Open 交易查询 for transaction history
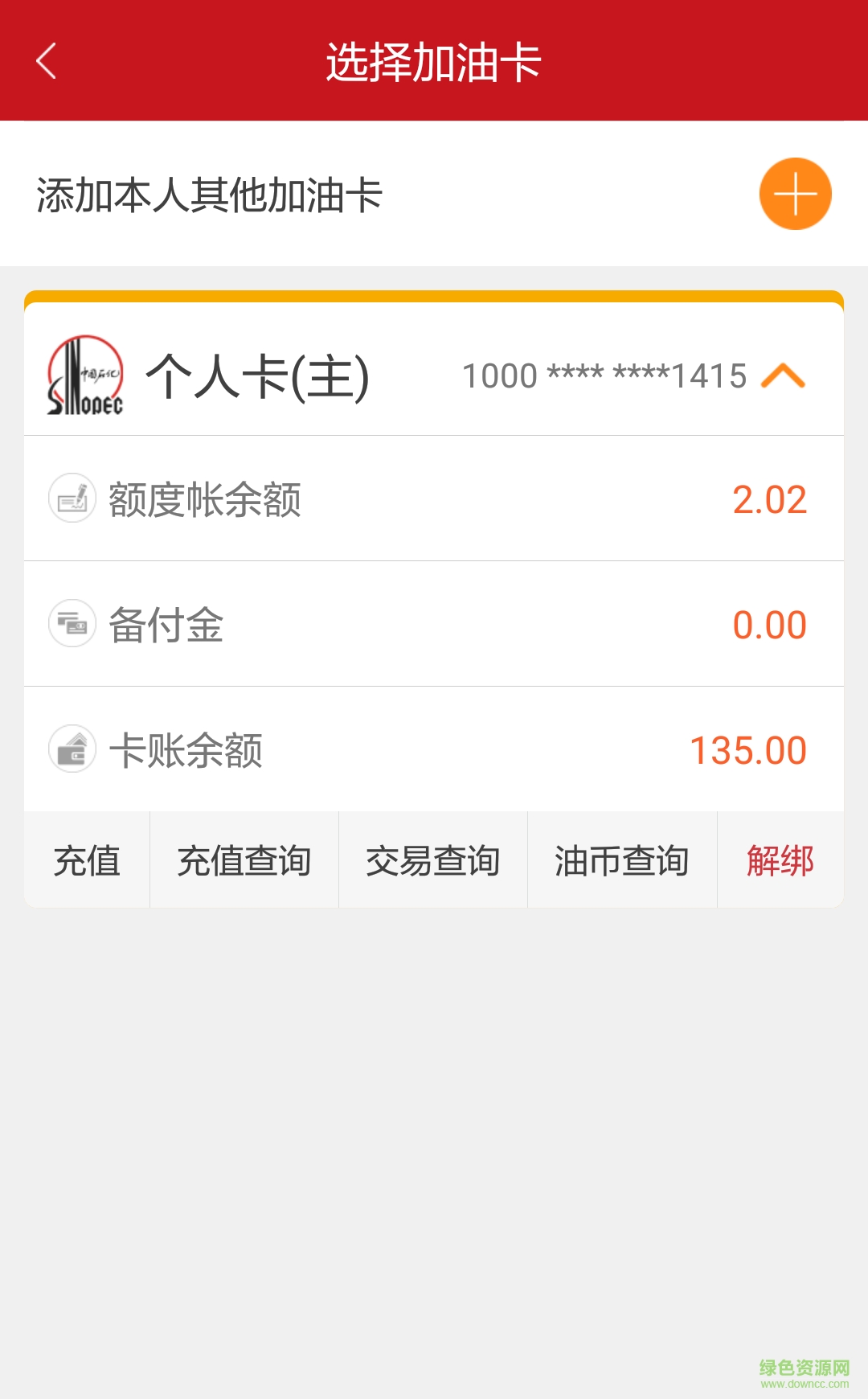 434,860
